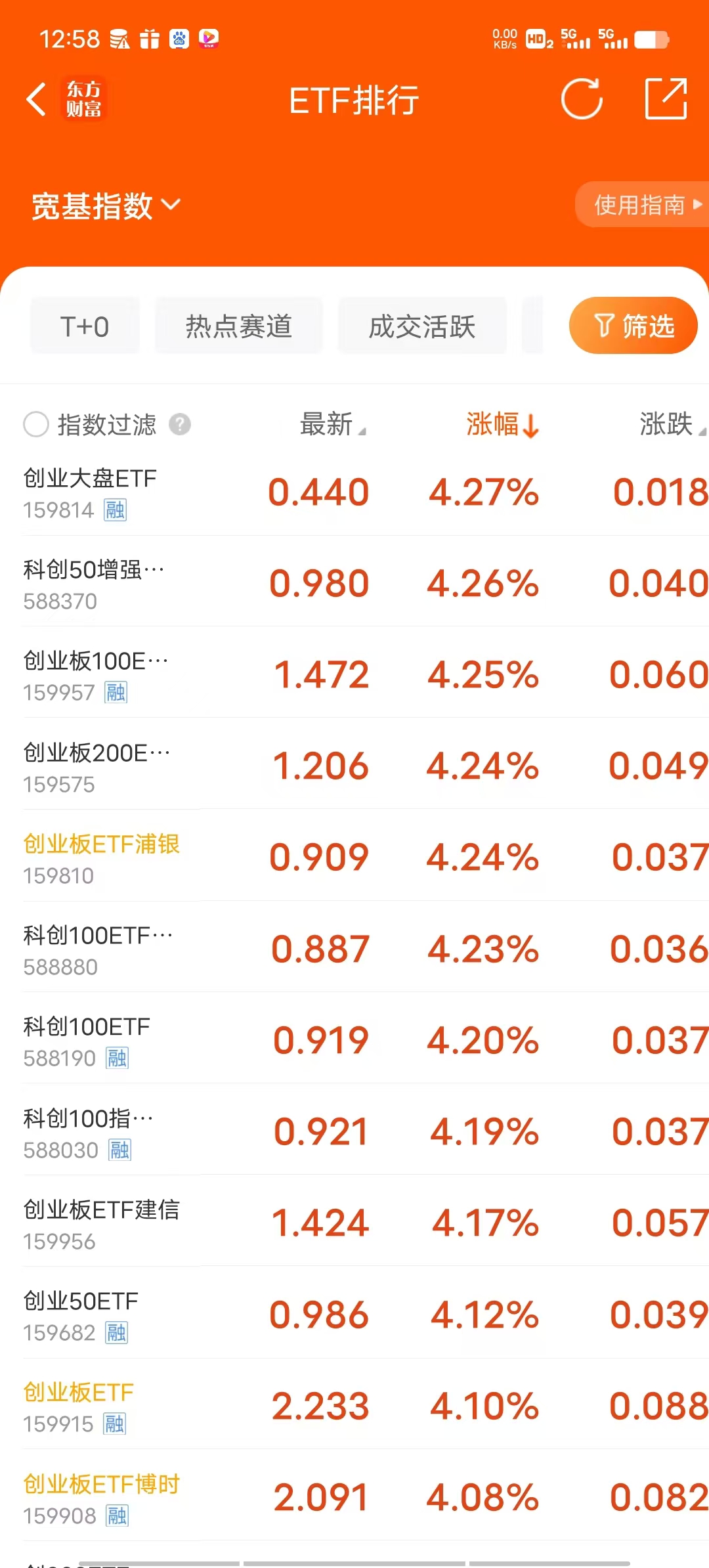Open 科创100ETF 588190 details
Screen dimensions: 709x1568
click(x=87, y=1040)
